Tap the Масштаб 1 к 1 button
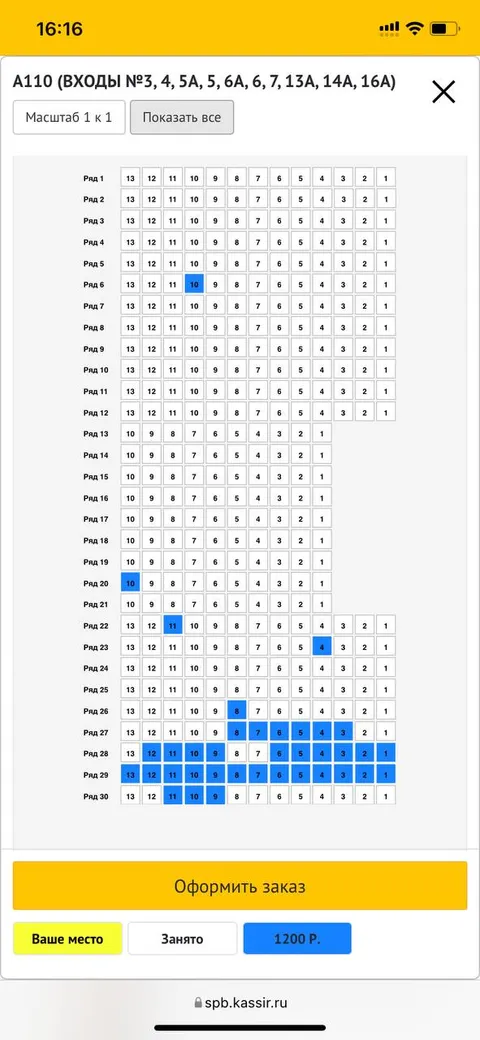The image size is (480, 1040). click(69, 117)
